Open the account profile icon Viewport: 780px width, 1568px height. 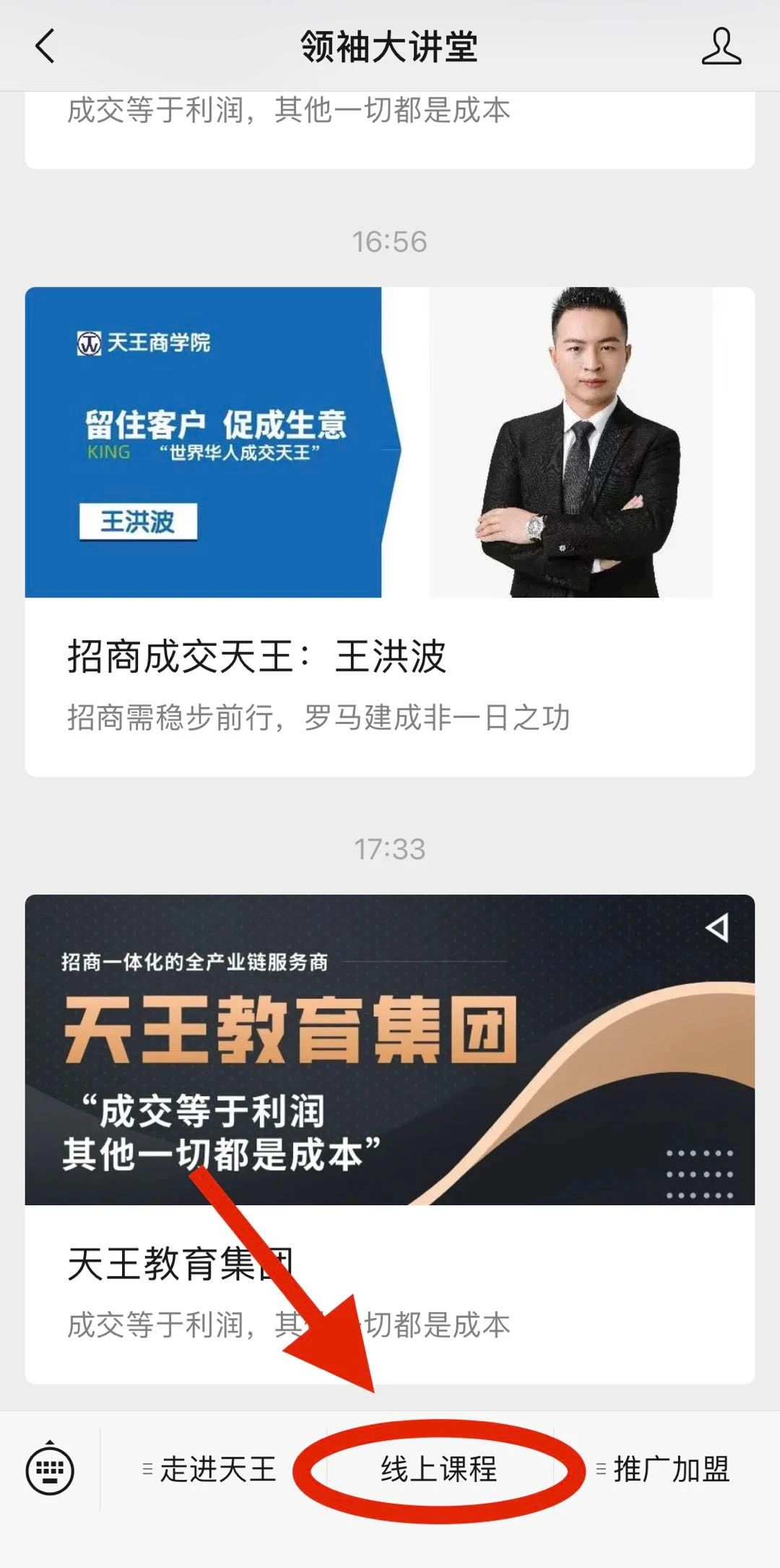coord(721,46)
